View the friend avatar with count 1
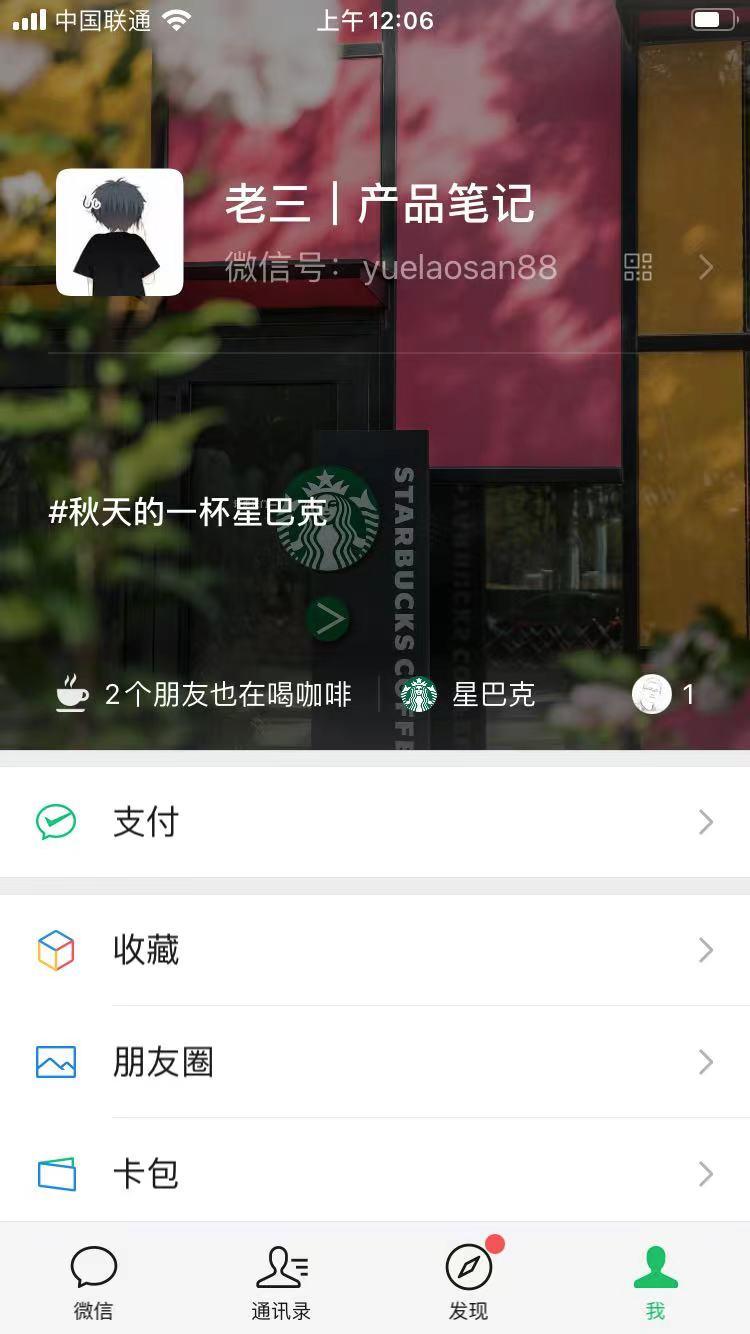The height and width of the screenshot is (1334, 750). click(x=652, y=694)
